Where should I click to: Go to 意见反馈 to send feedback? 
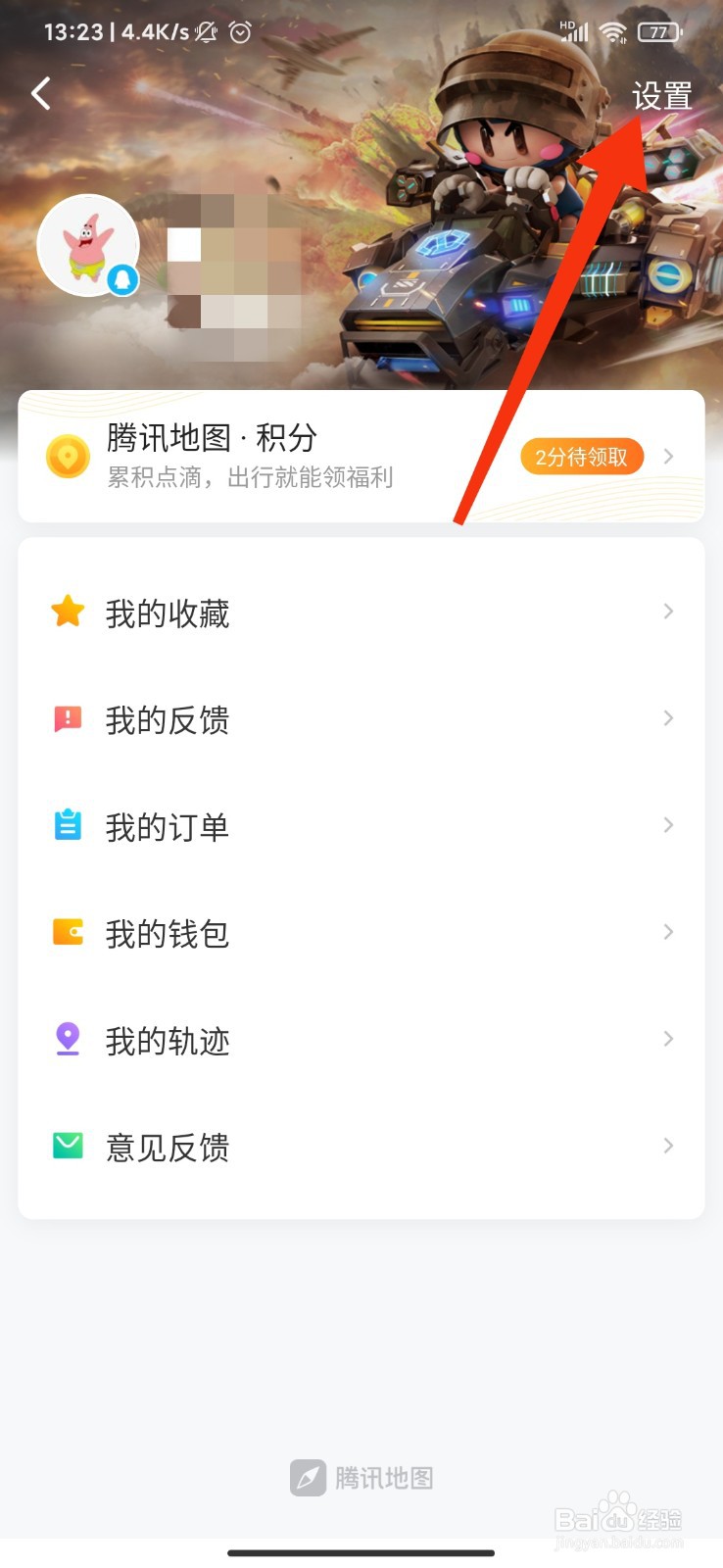coord(167,1146)
